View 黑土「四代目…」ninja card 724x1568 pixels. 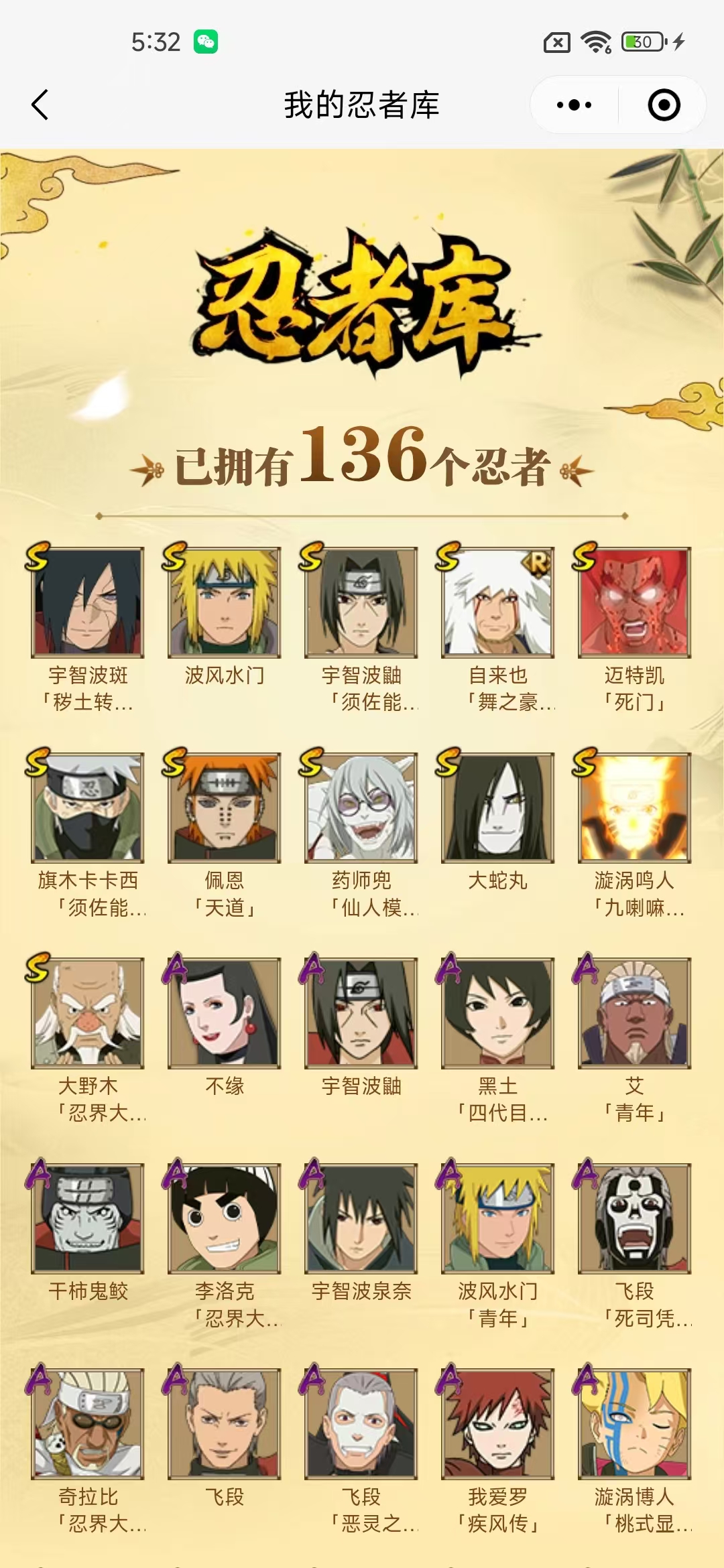pyautogui.click(x=497, y=1012)
